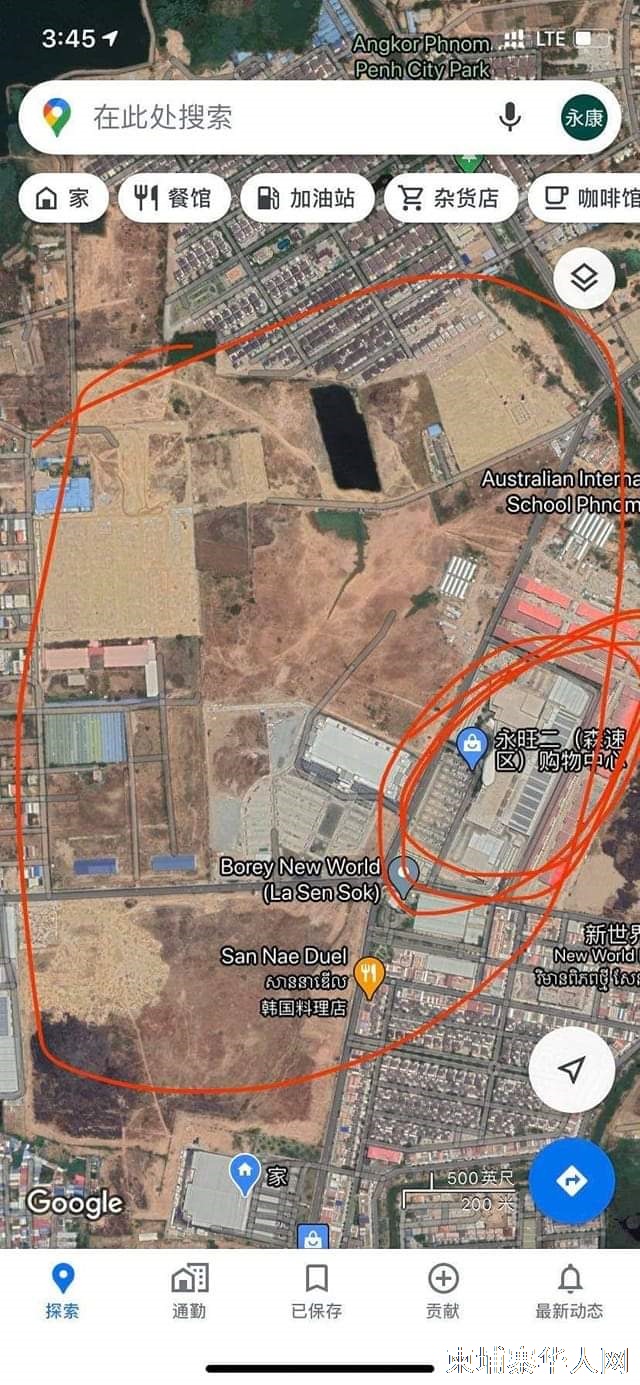
Task: Open the San Nae Duel restaurant pin
Action: coord(370,978)
